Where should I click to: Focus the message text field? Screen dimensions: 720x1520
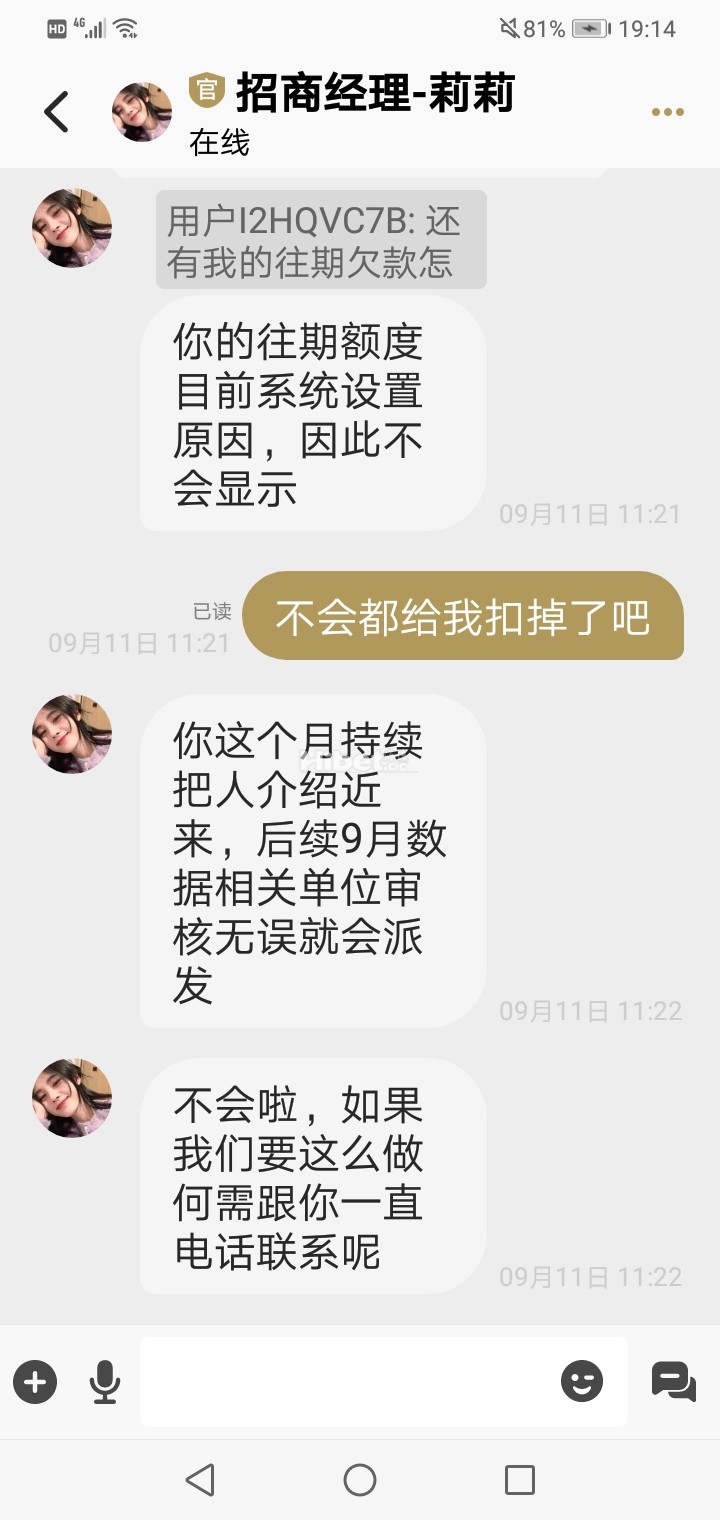click(345, 1383)
